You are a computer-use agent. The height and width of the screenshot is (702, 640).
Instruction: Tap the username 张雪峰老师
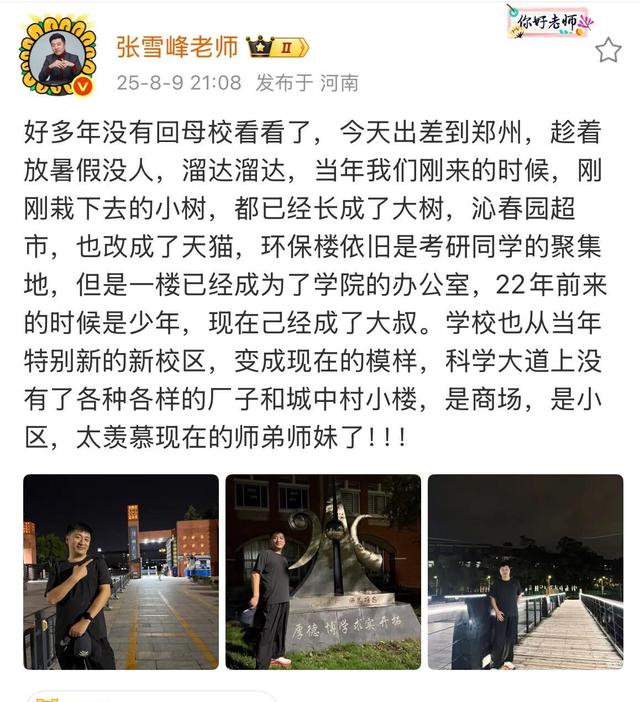176,46
